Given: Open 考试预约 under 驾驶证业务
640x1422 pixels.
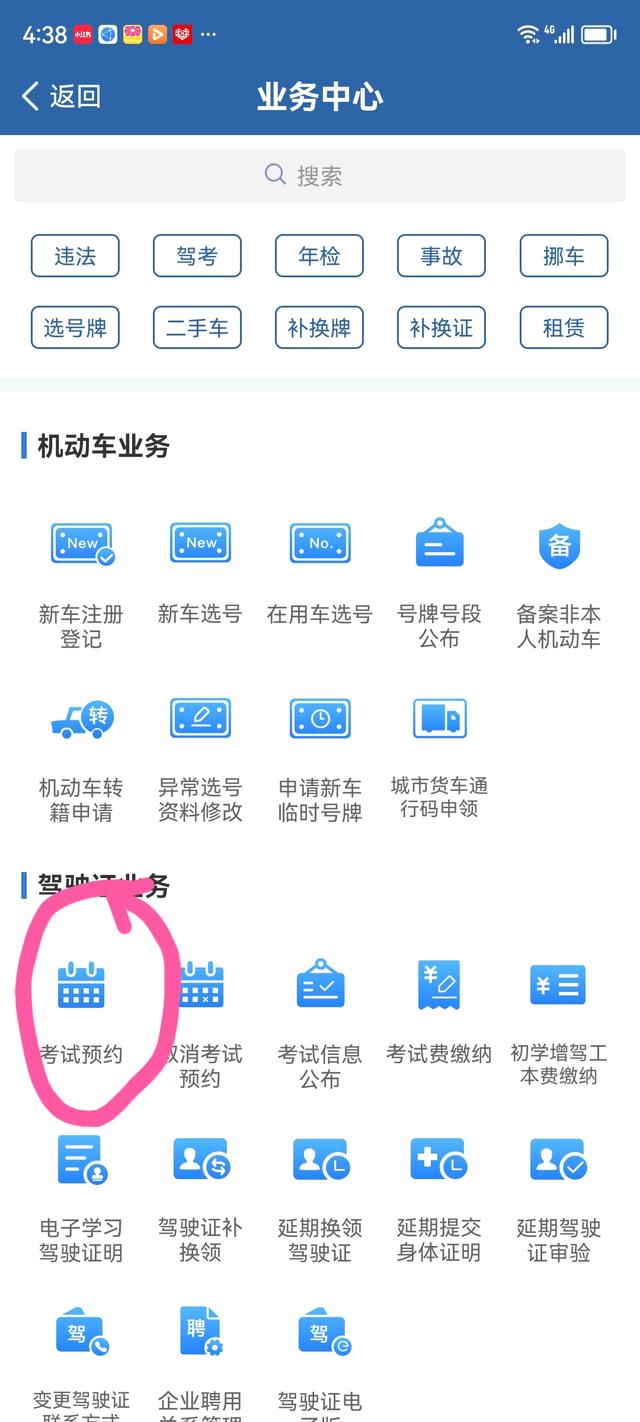Looking at the screenshot, I should point(81,1010).
